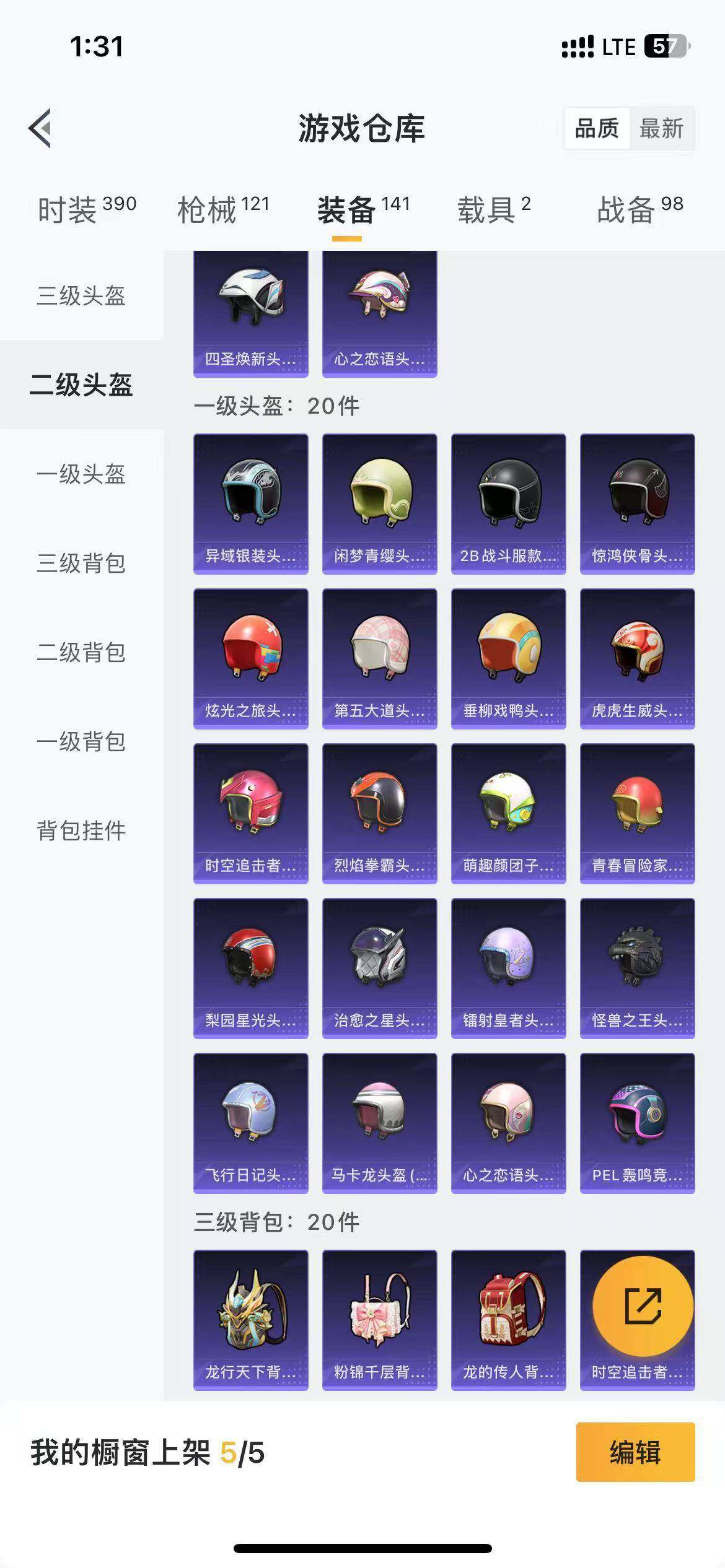
Task: Switch to the 枪械 tab
Action: click(x=223, y=209)
